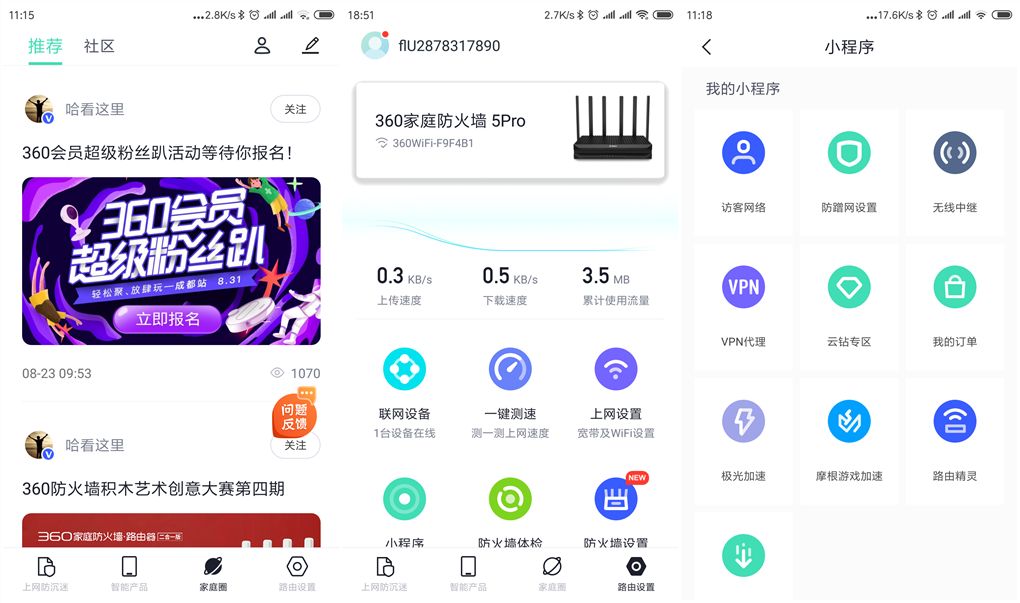The height and width of the screenshot is (603, 1020).
Task: Follow the author of the 360会员超级粉丝趴 post
Action: coord(295,109)
